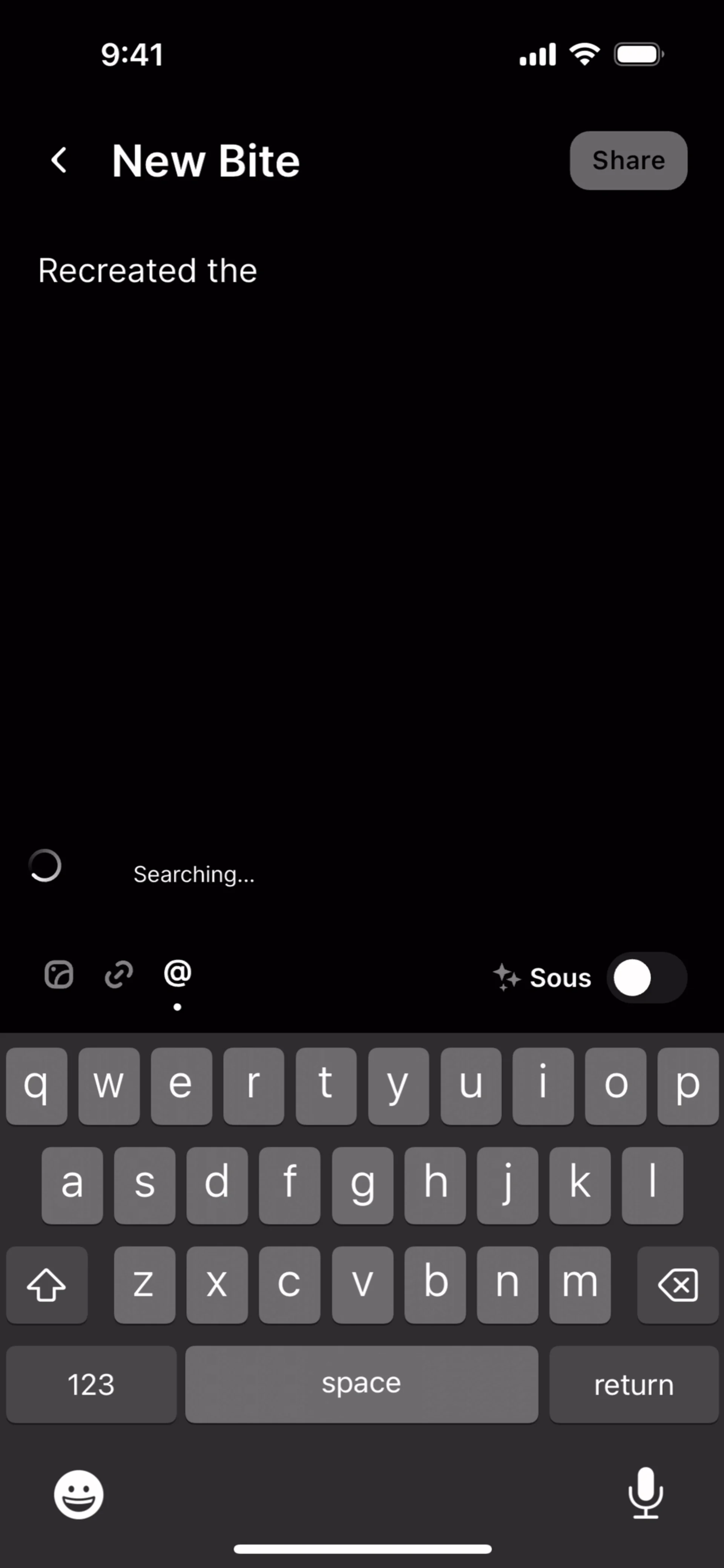
Task: Tap the keyboard backspace key
Action: (x=677, y=1285)
